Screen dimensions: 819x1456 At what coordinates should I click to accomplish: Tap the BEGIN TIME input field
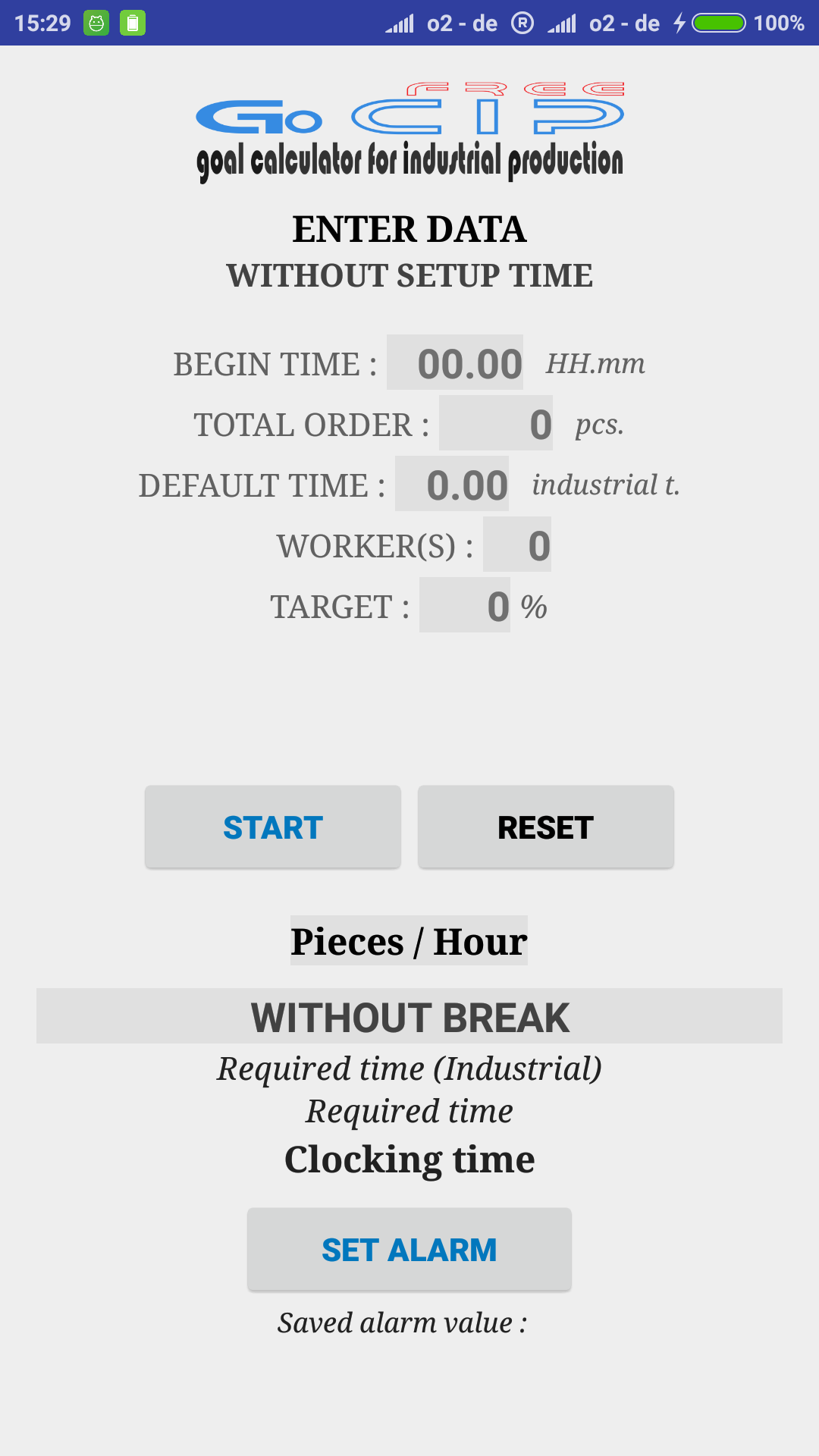point(455,362)
